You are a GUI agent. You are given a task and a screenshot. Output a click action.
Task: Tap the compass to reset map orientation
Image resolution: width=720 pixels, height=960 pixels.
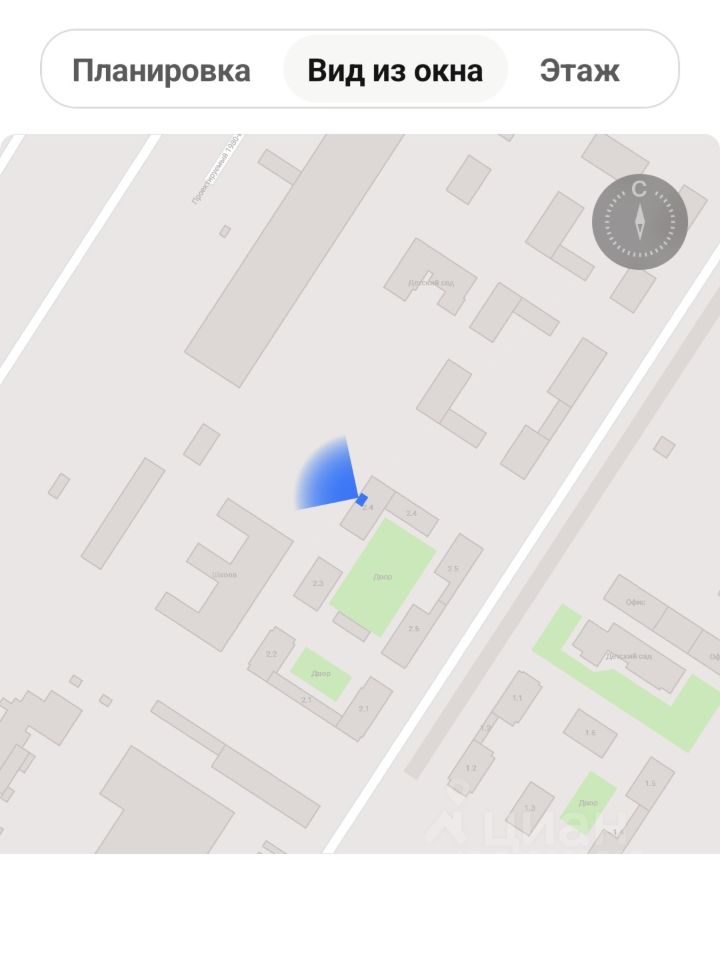point(639,221)
